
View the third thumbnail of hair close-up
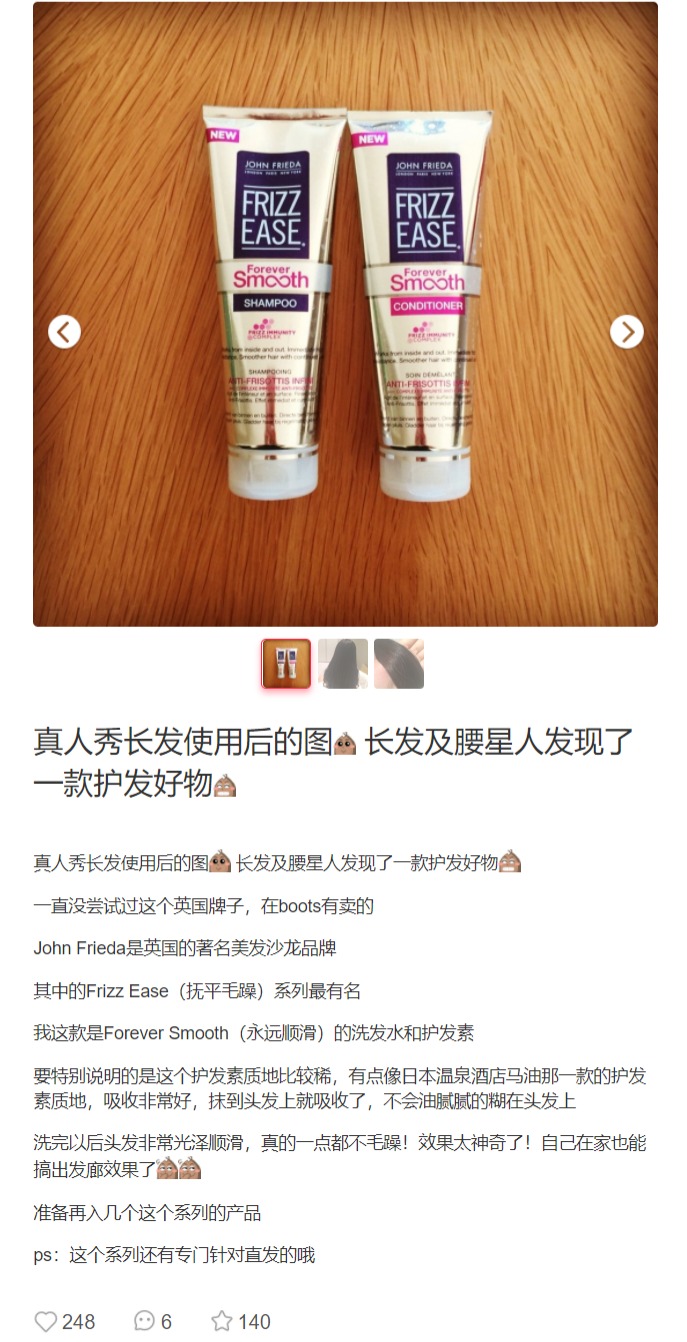(399, 664)
